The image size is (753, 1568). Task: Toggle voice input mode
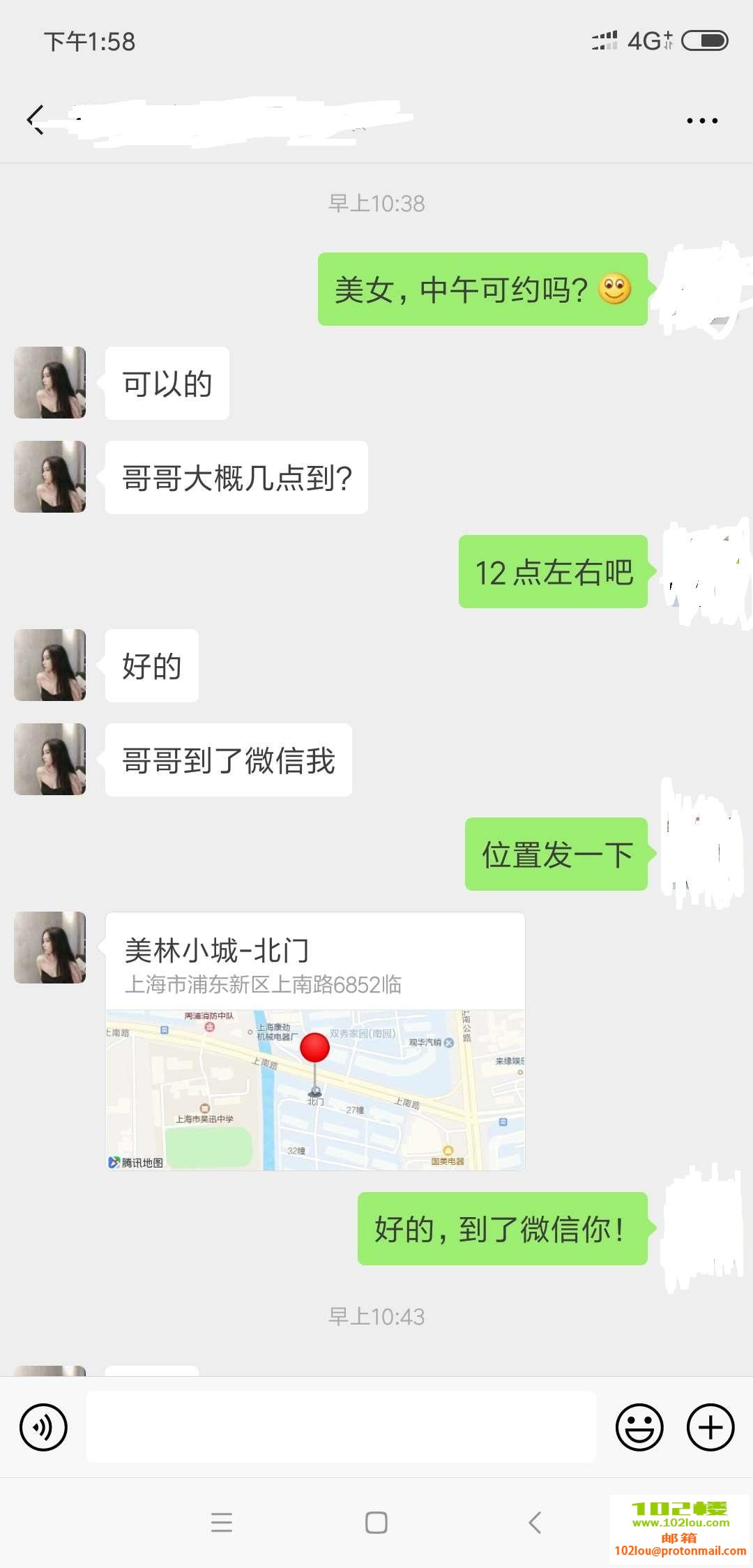43,1427
